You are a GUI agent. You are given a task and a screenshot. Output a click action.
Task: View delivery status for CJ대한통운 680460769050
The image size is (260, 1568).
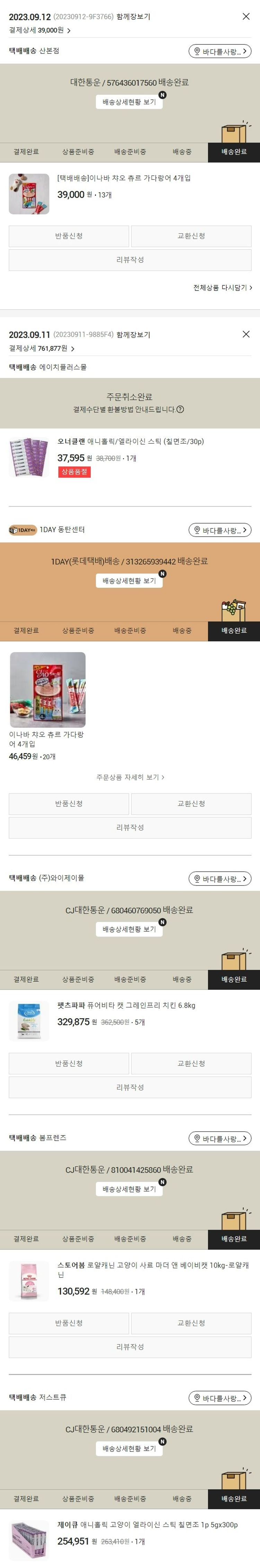click(x=129, y=929)
